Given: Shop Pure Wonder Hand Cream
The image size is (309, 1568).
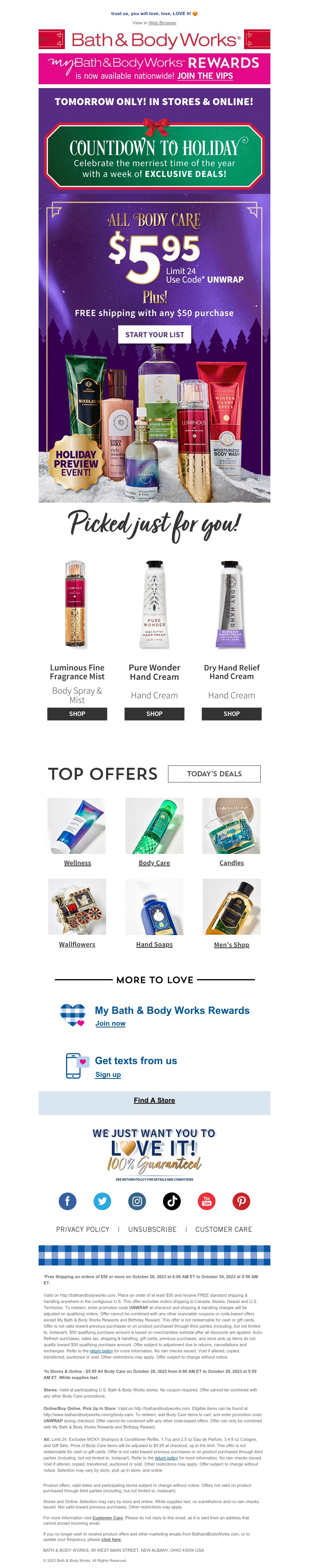Looking at the screenshot, I should (x=154, y=713).
